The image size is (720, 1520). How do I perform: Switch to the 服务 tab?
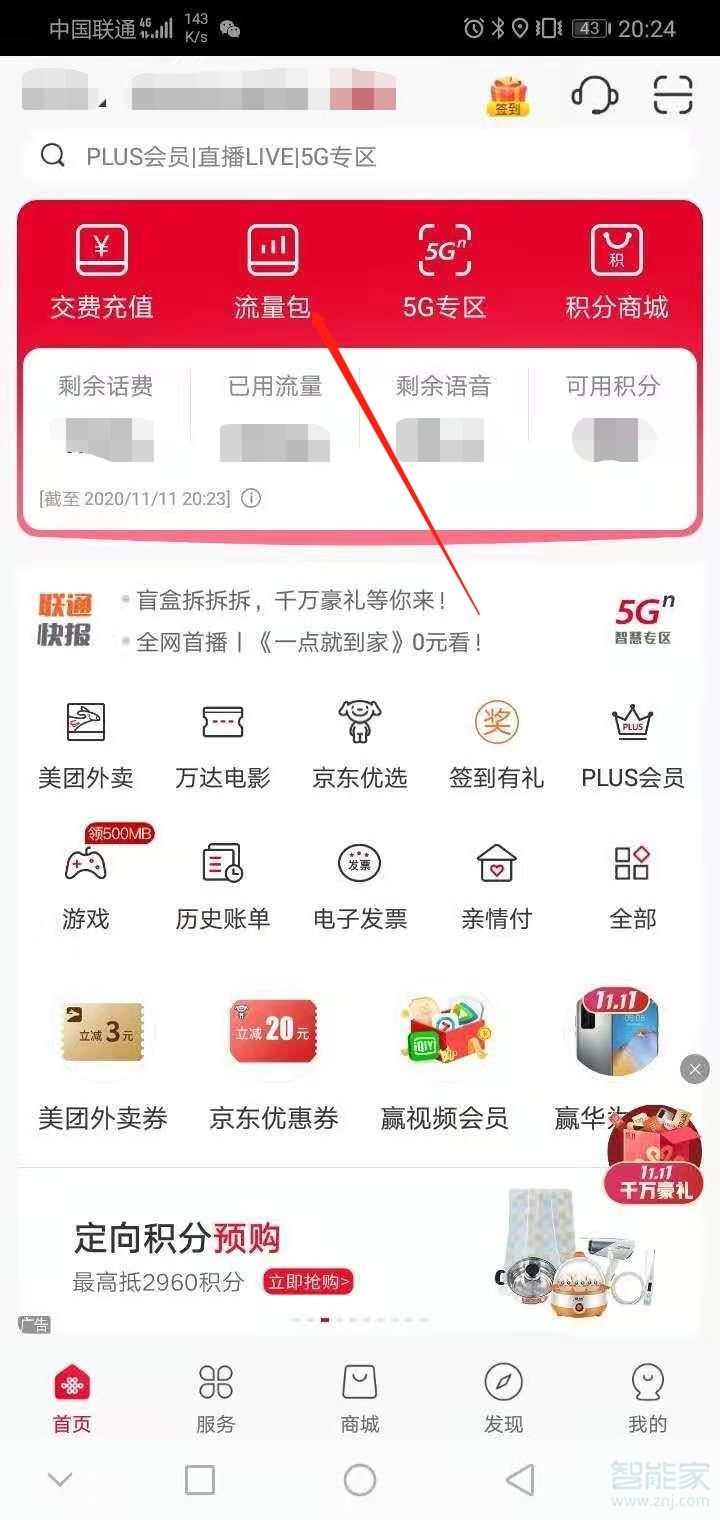pos(216,1398)
